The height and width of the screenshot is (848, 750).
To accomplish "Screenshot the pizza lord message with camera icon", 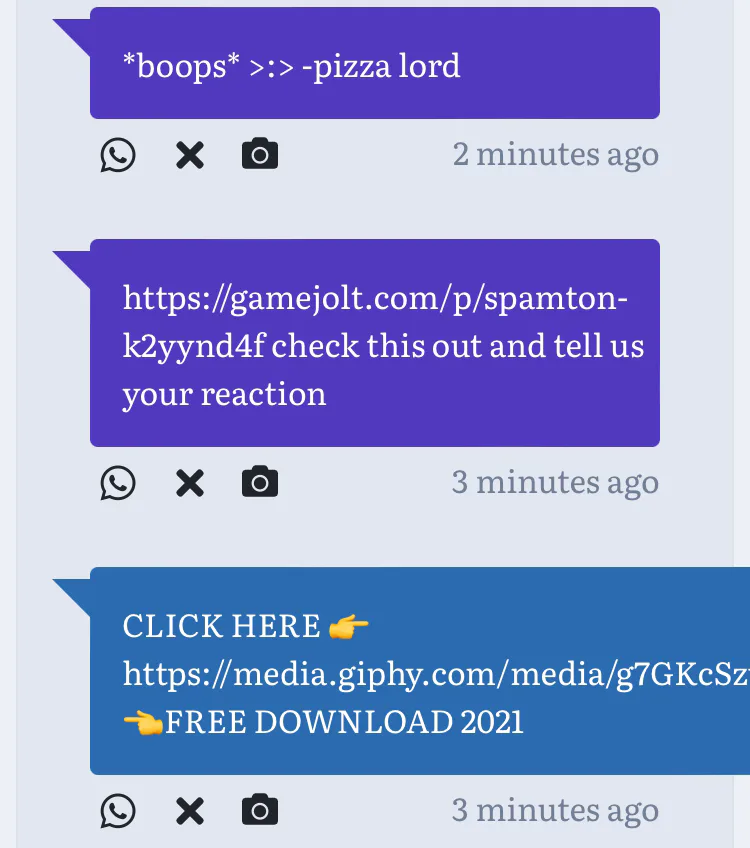I will [260, 155].
